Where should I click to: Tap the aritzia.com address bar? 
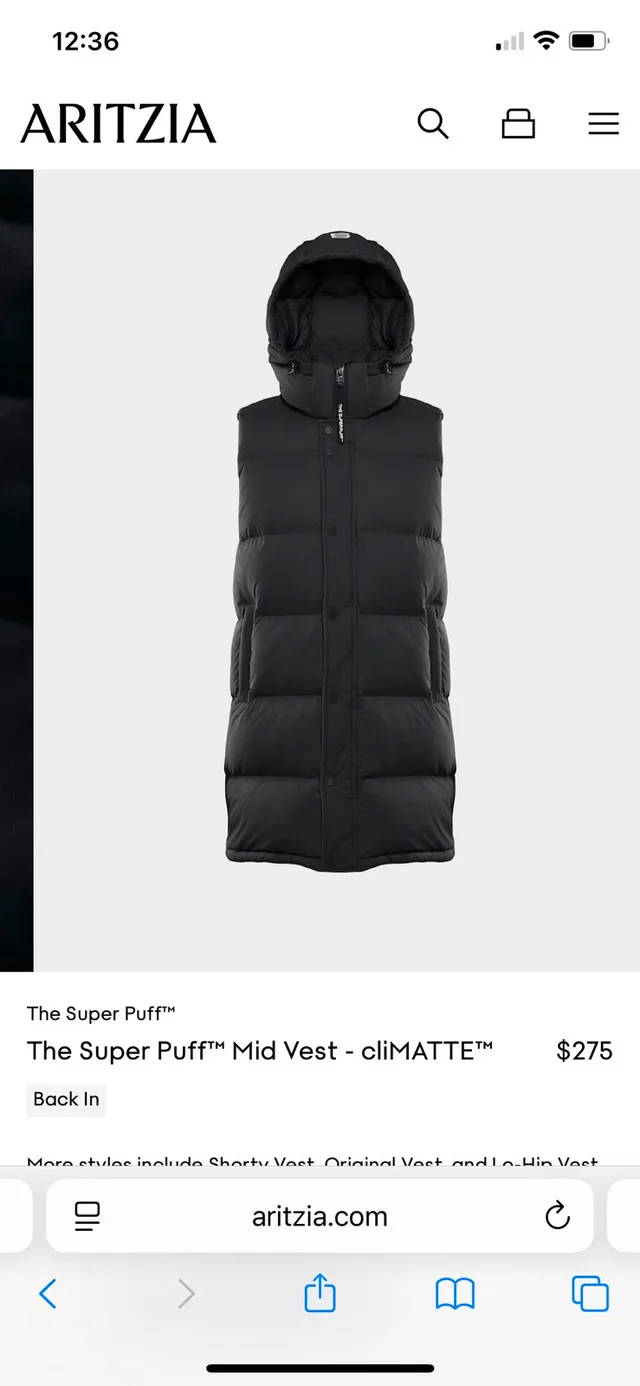[320, 1216]
